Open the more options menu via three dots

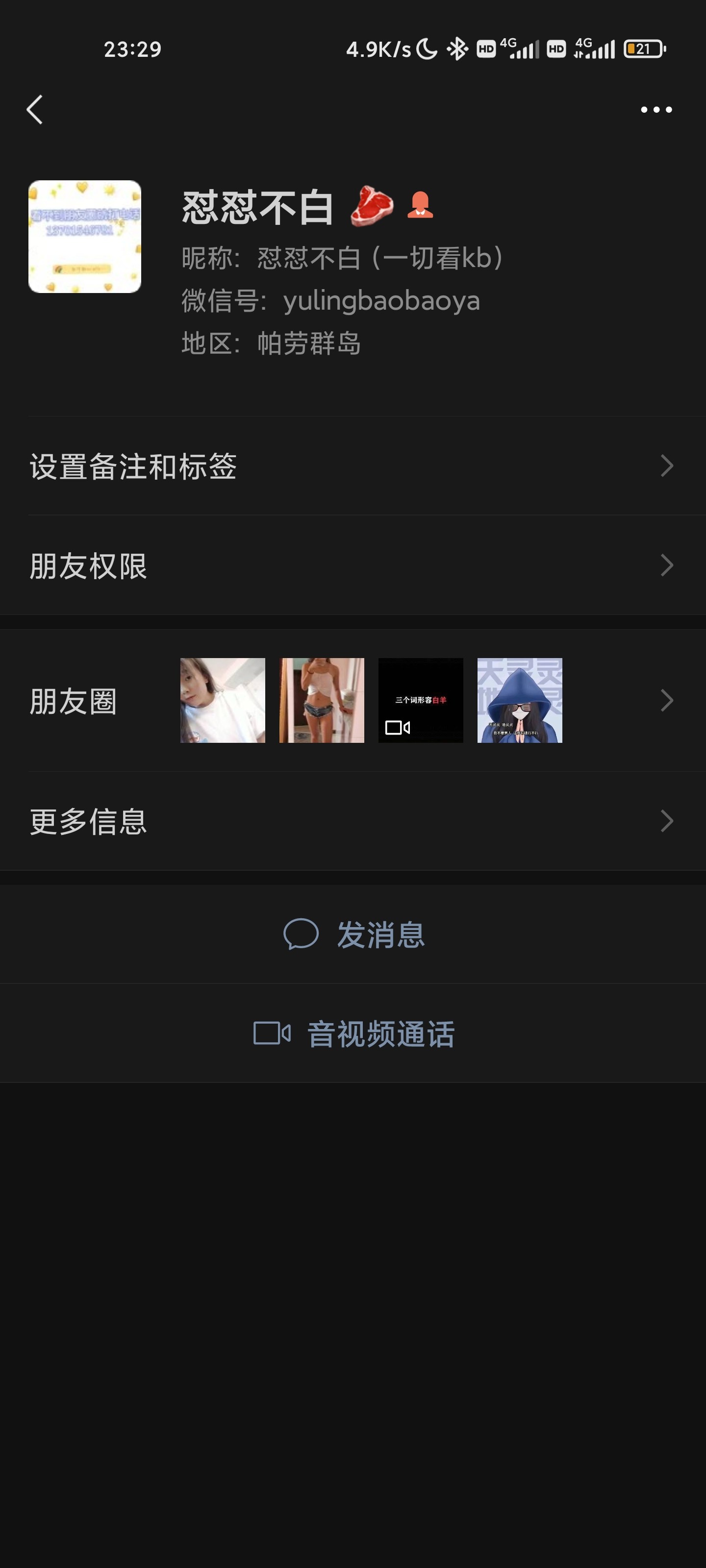[x=657, y=110]
